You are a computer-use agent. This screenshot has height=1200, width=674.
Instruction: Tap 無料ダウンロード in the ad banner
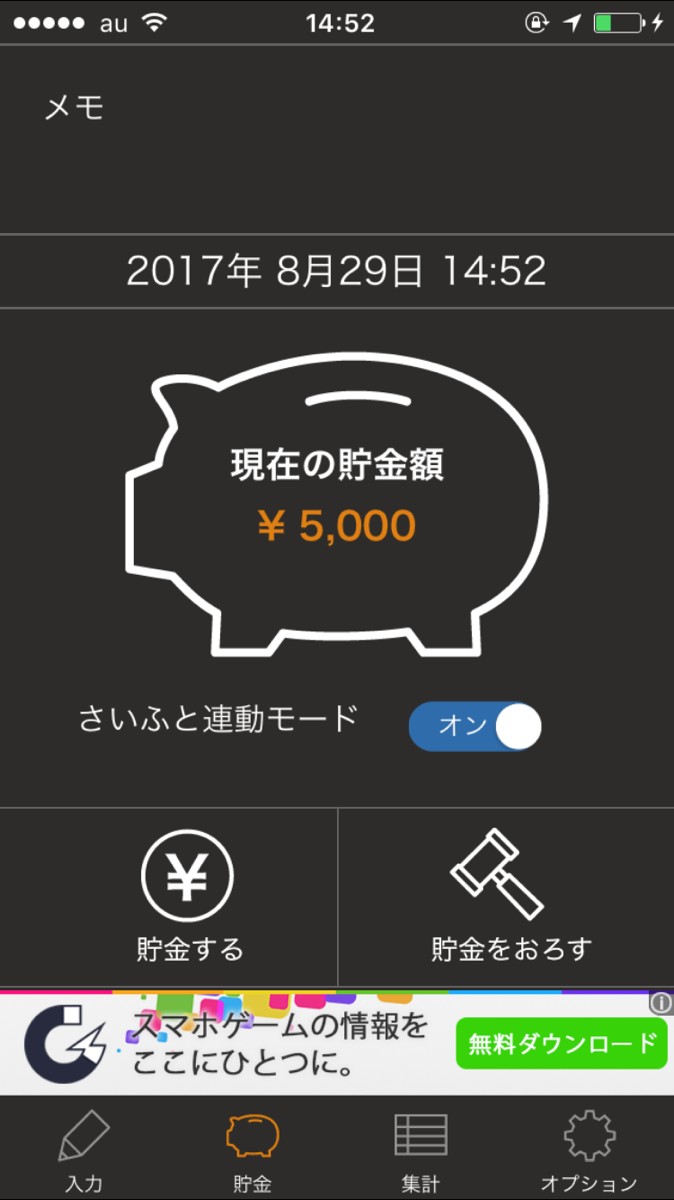point(560,1044)
